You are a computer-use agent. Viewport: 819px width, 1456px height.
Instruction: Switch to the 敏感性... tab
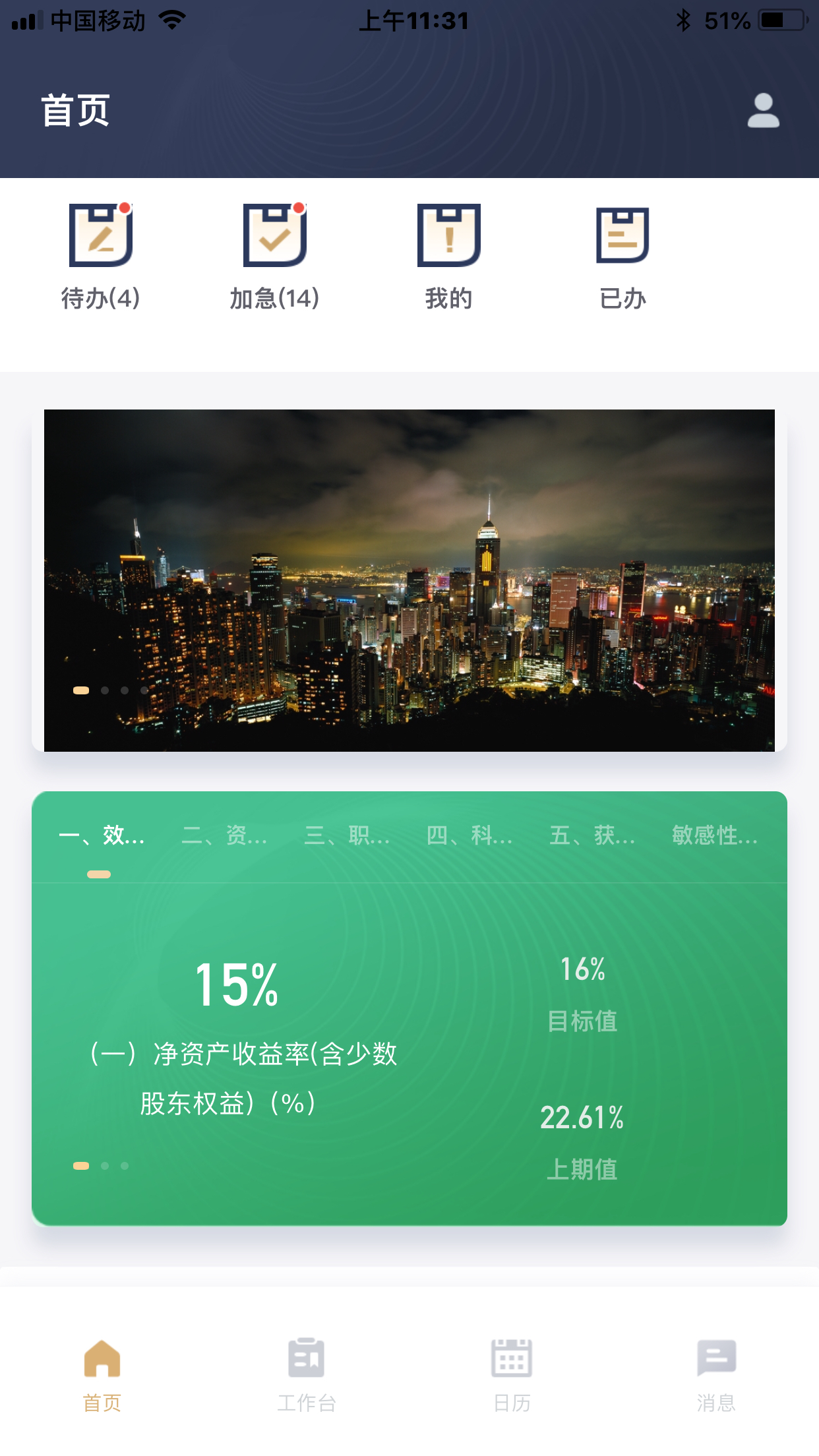pyautogui.click(x=715, y=836)
